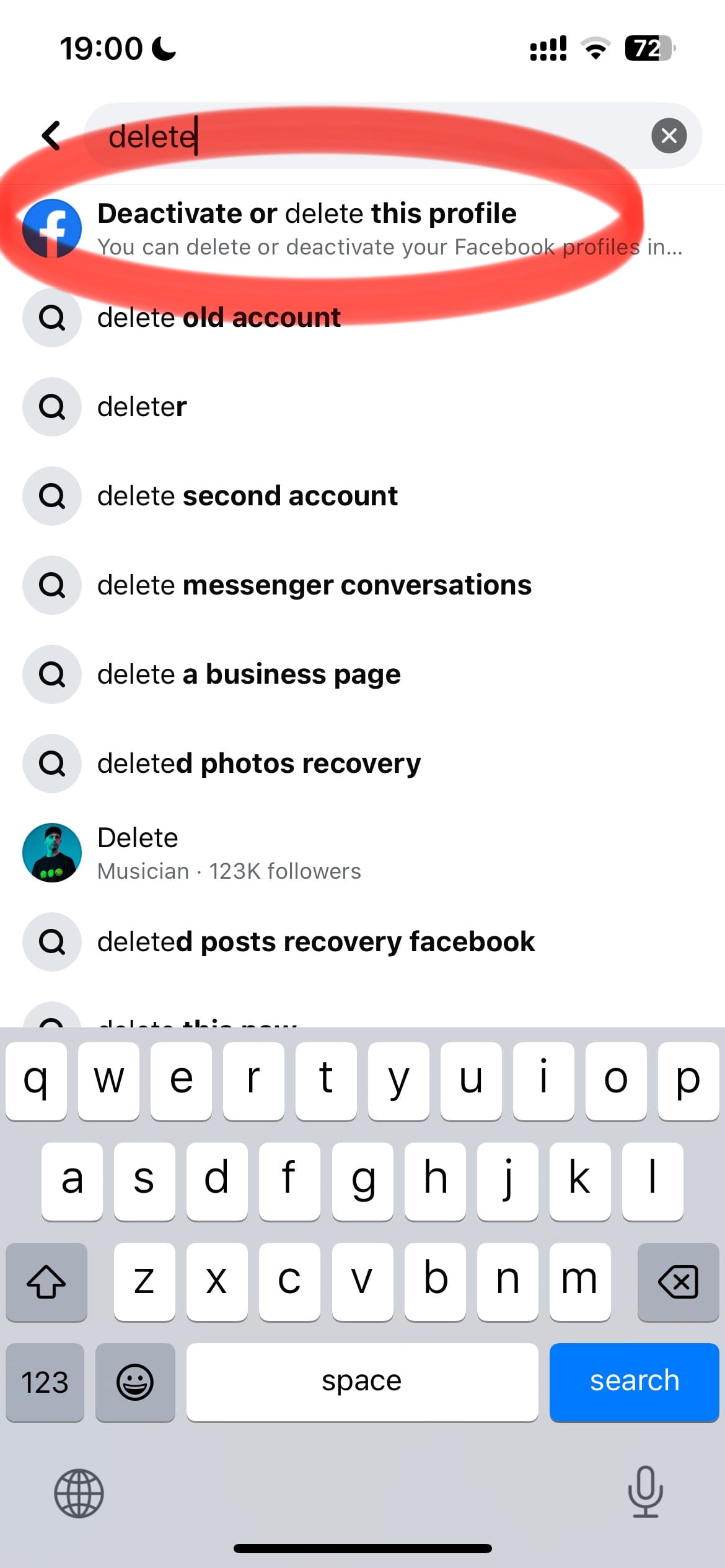This screenshot has width=725, height=1568.
Task: Open the Delete musician page
Action: (362, 853)
